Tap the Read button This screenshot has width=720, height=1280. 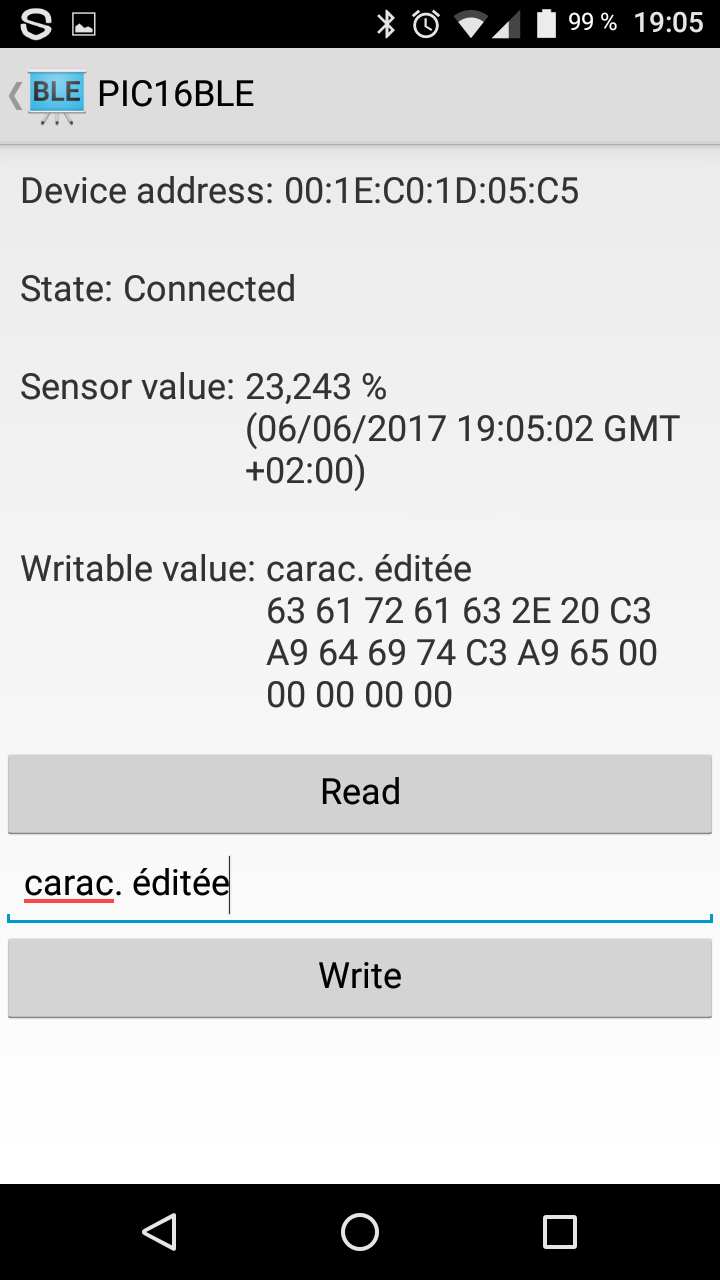coord(360,792)
